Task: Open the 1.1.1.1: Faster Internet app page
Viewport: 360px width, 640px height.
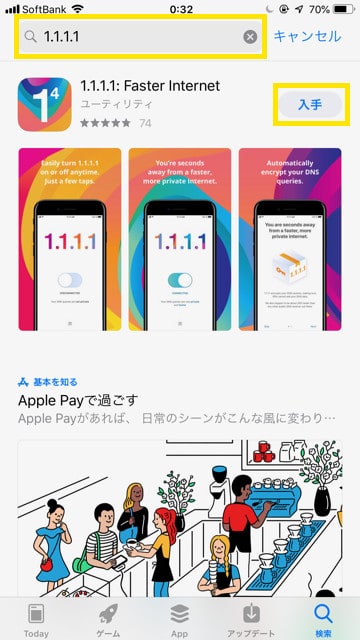Action: [x=150, y=86]
